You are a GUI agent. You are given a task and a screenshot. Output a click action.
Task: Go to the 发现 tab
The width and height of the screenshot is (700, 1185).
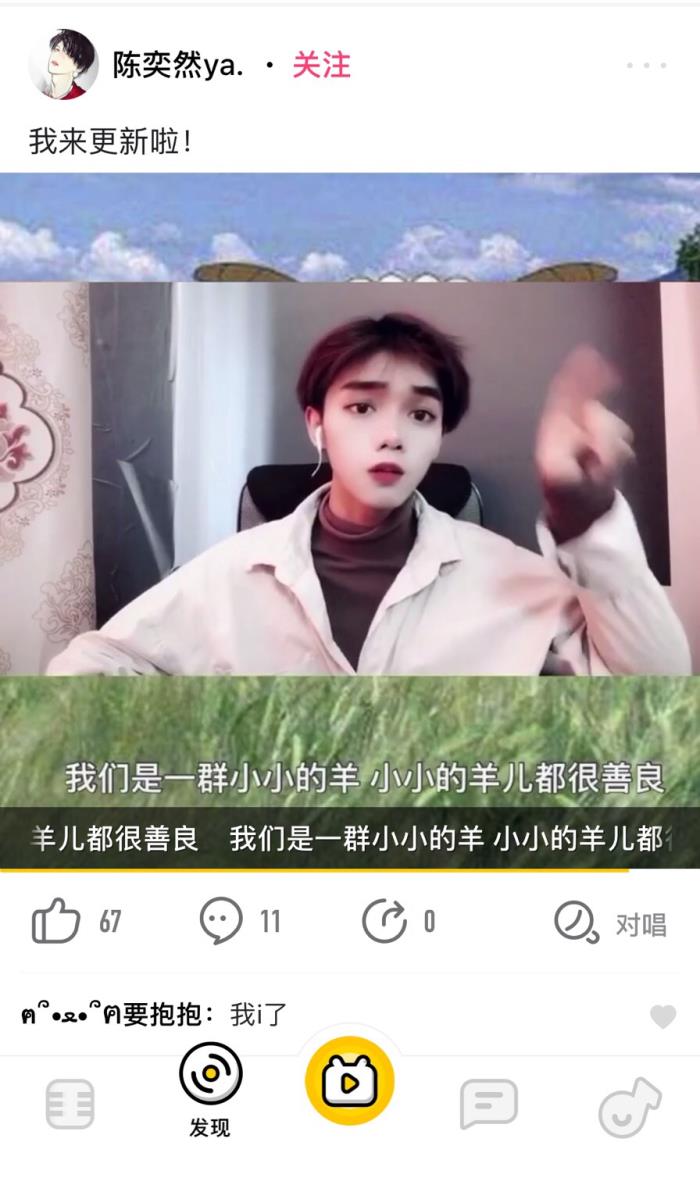(x=210, y=1090)
